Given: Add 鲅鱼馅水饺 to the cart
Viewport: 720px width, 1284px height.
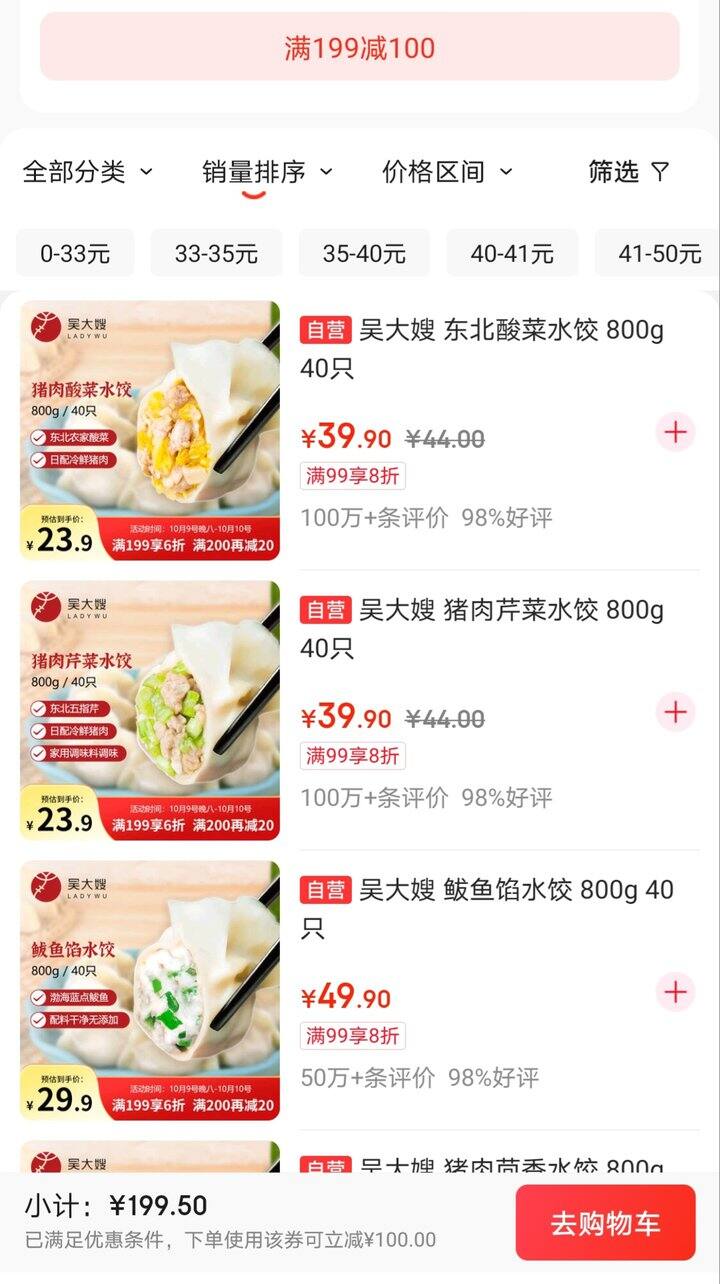Looking at the screenshot, I should pyautogui.click(x=676, y=992).
